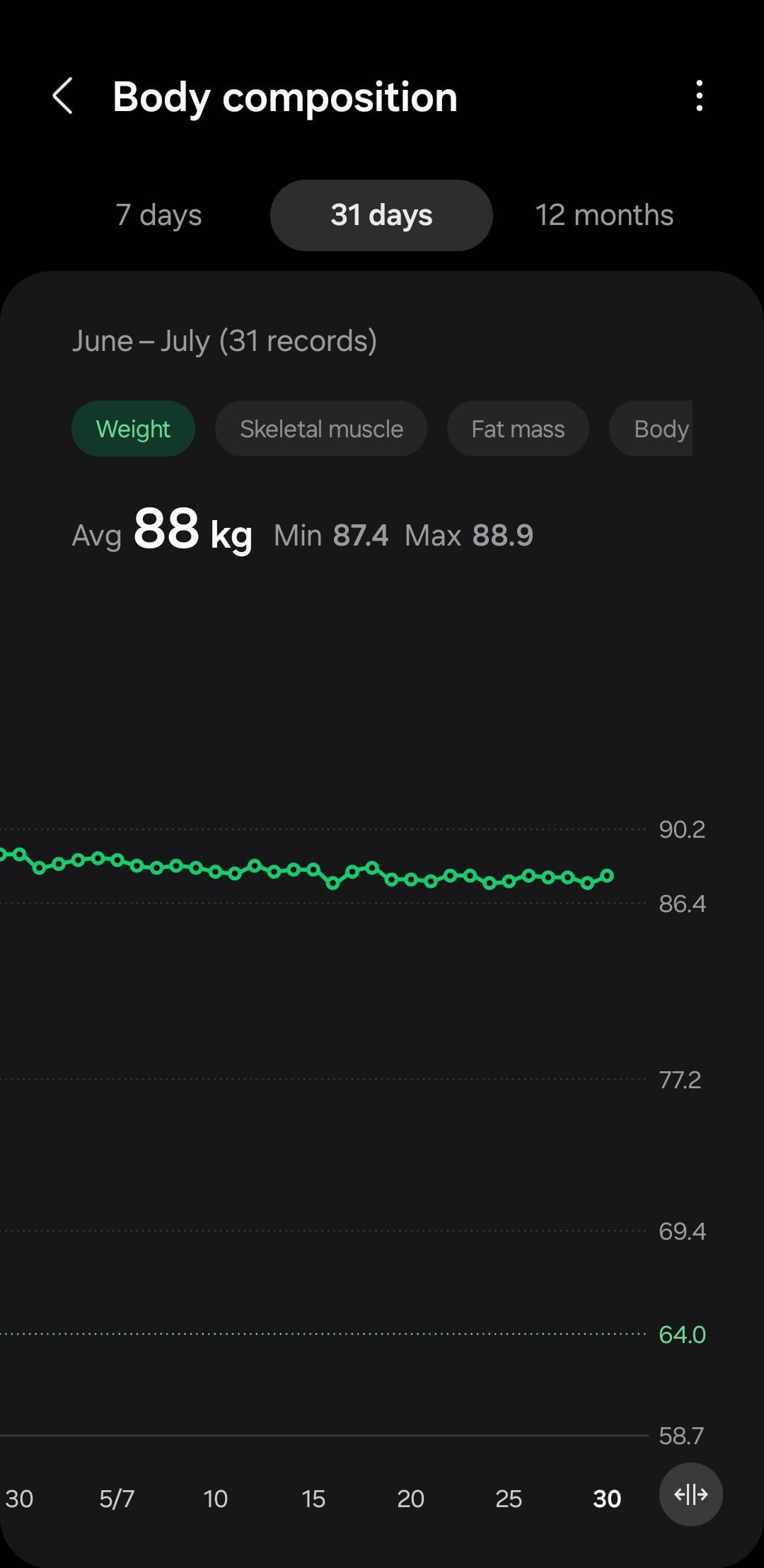The width and height of the screenshot is (764, 1568).
Task: Select the partially visible Body chip
Action: point(651,429)
